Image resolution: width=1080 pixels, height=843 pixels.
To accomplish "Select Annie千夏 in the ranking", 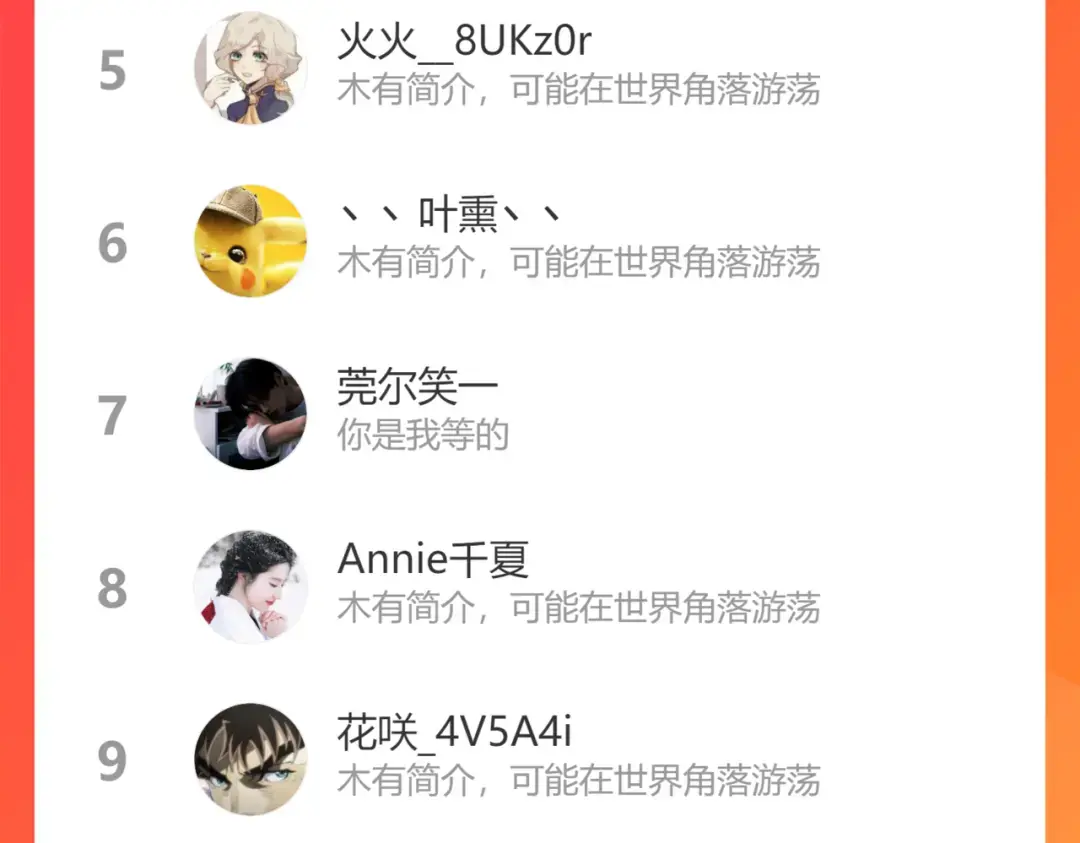I will click(x=539, y=587).
